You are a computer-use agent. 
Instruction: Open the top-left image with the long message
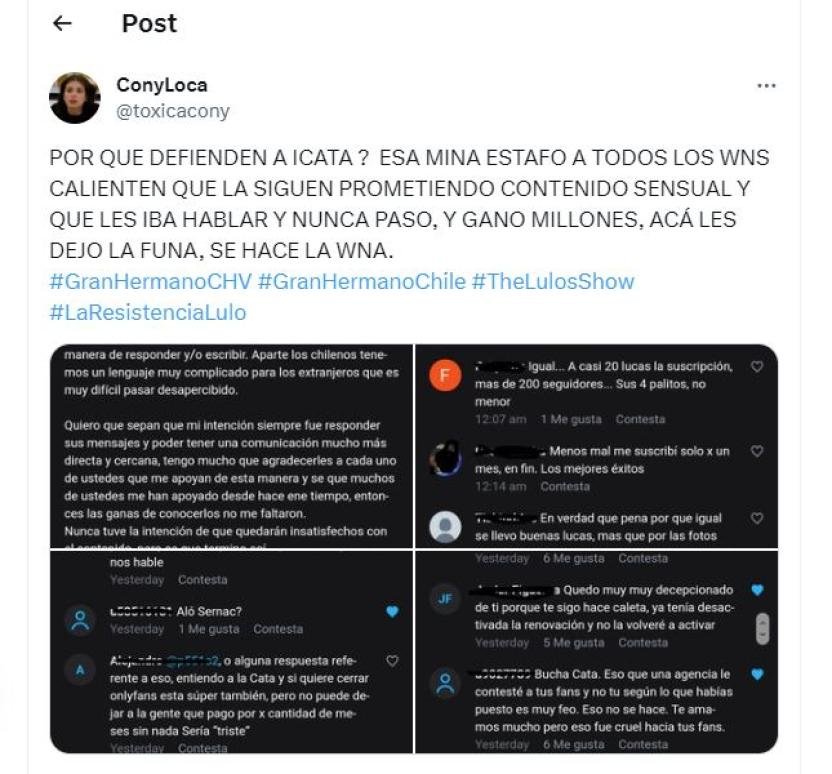tap(231, 446)
